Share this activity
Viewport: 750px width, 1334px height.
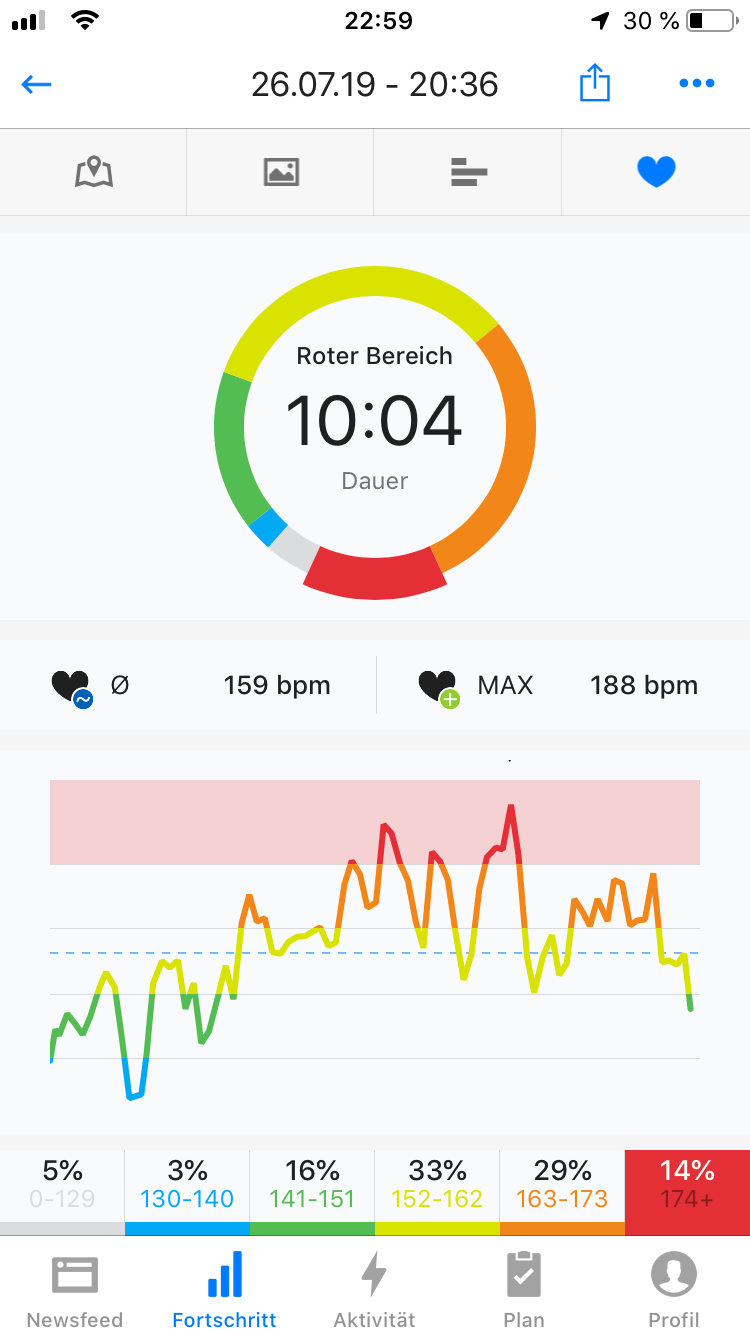(595, 82)
